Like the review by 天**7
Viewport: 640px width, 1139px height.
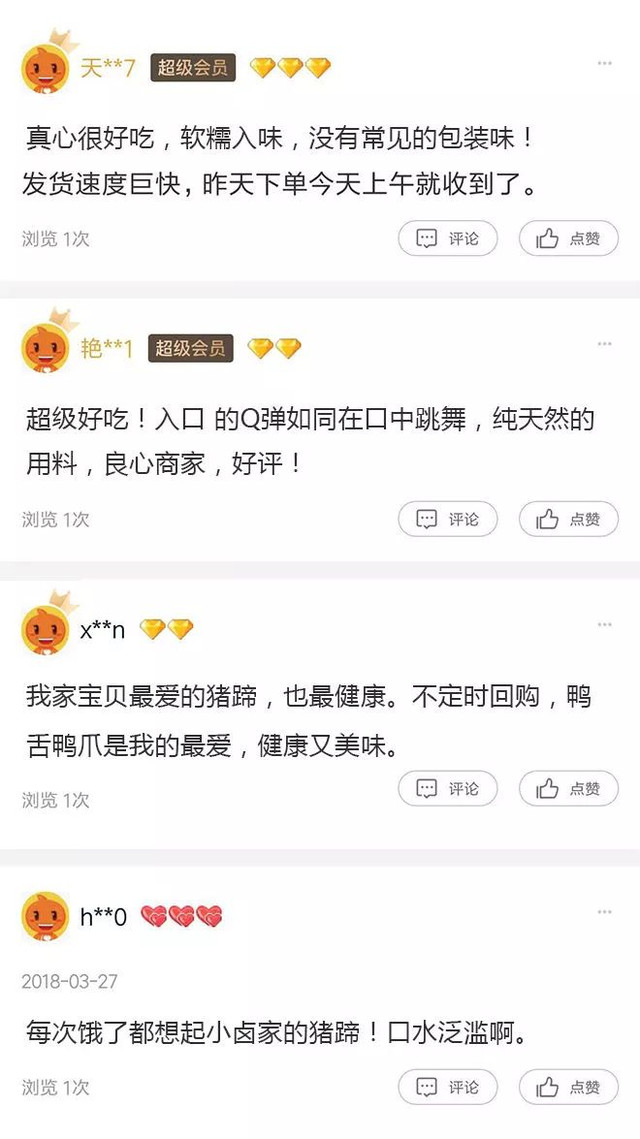568,239
